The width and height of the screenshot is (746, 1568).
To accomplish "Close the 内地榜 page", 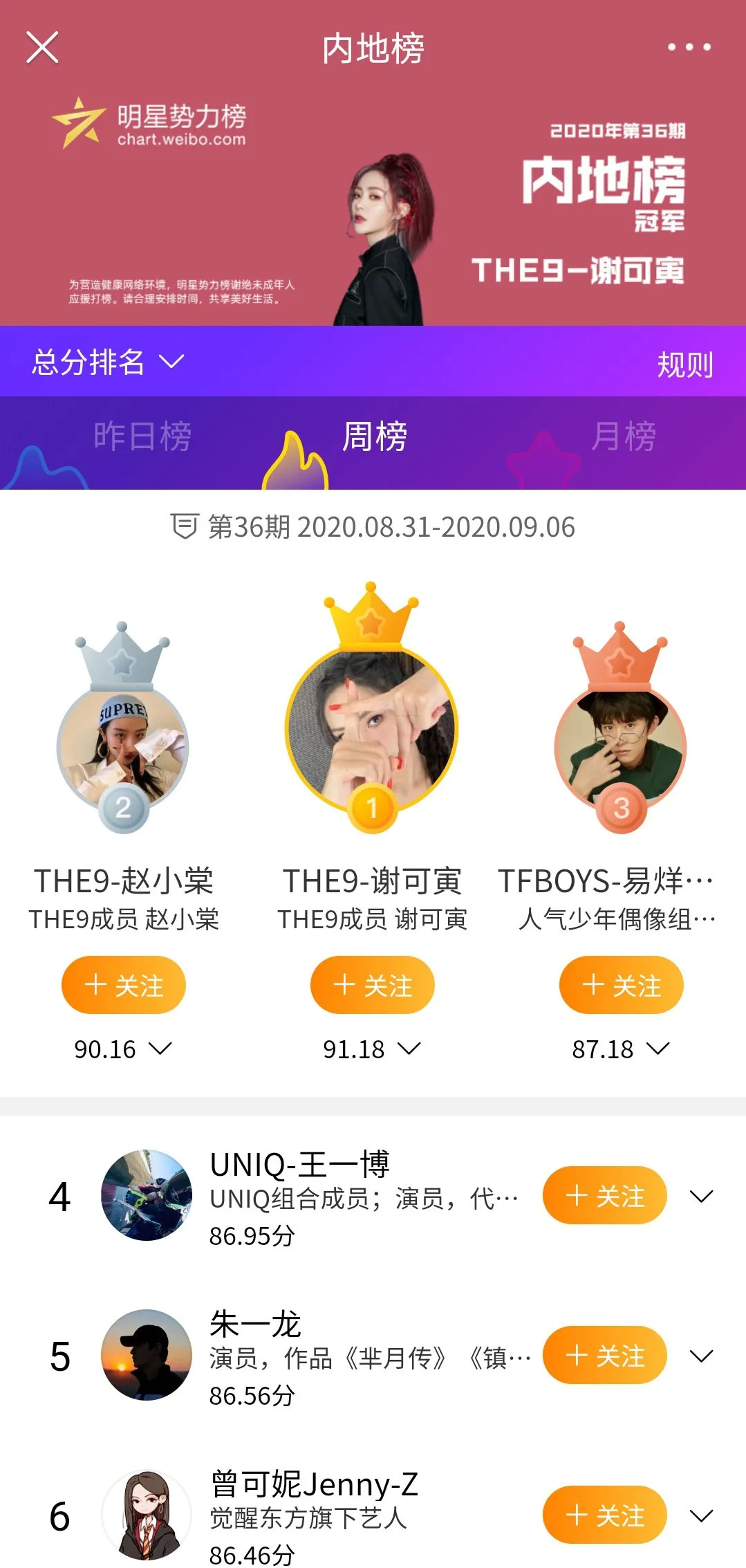I will [42, 48].
